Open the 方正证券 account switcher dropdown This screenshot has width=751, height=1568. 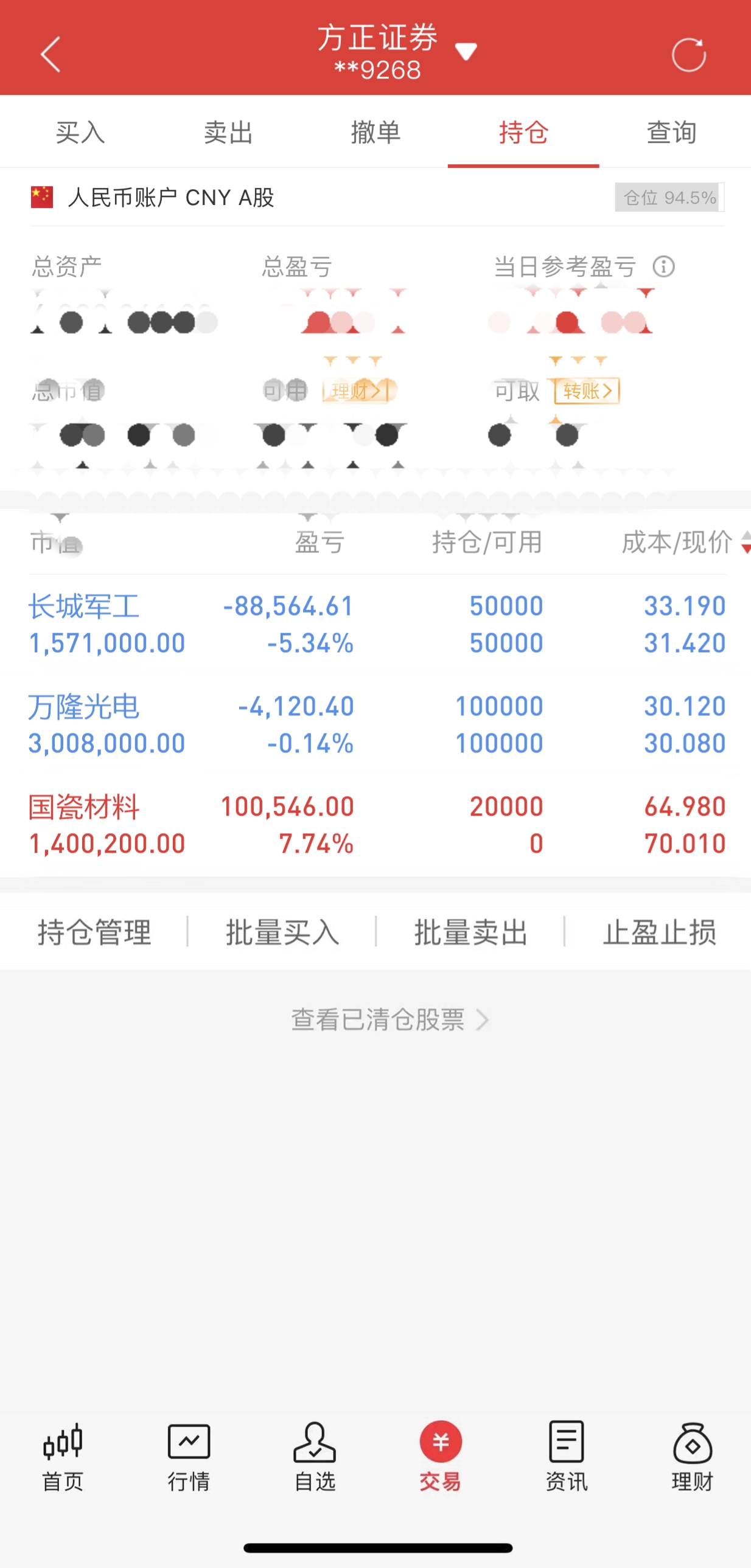(x=466, y=52)
